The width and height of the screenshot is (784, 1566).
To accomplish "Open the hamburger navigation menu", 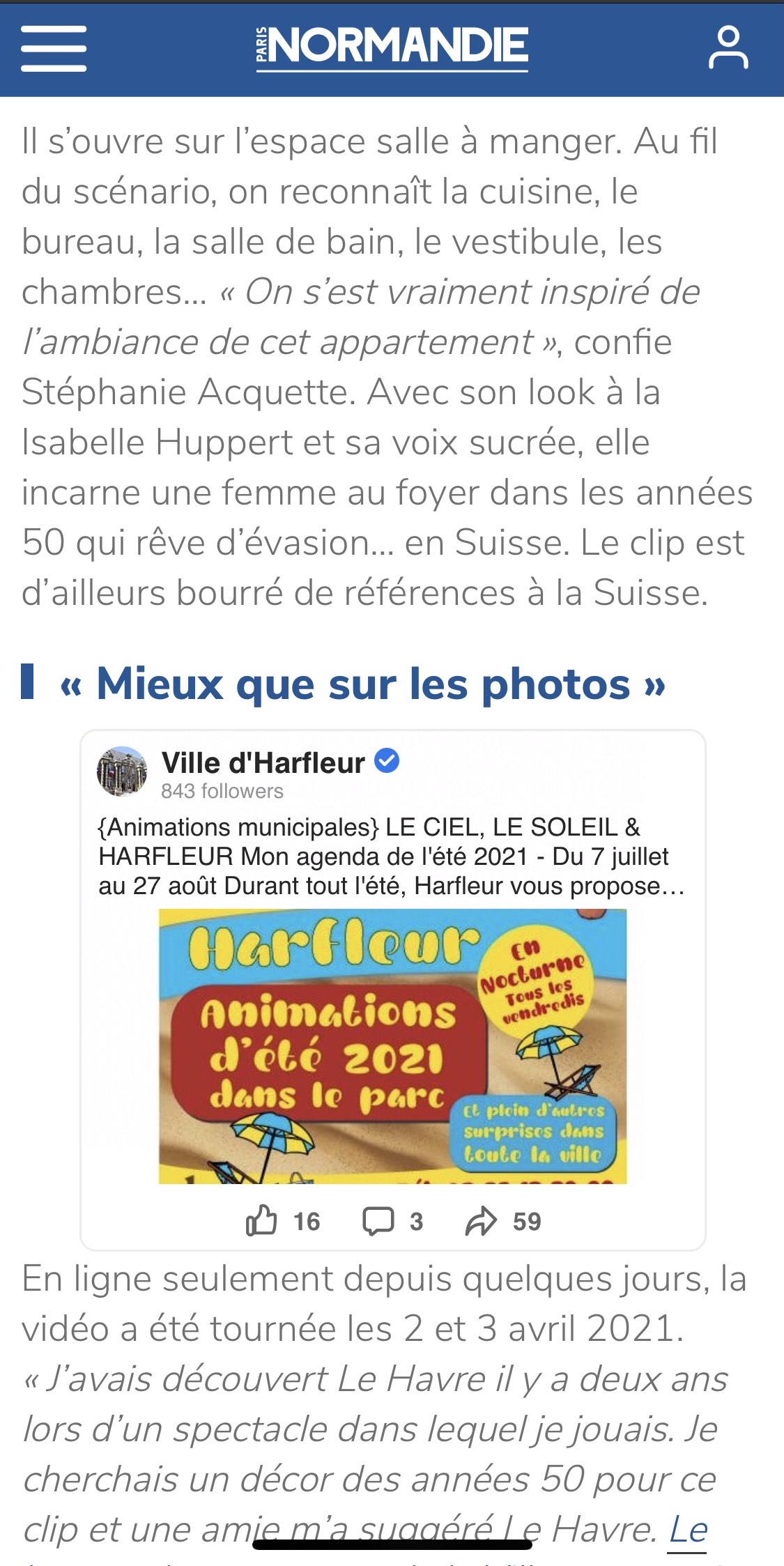I will (54, 48).
